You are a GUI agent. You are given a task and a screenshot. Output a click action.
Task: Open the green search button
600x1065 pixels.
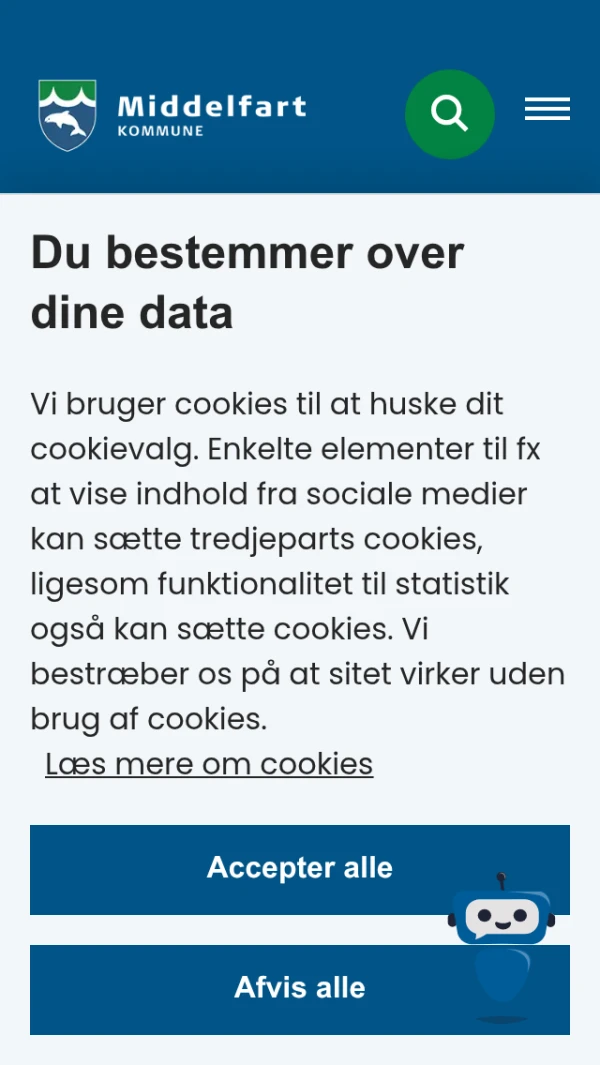(449, 114)
